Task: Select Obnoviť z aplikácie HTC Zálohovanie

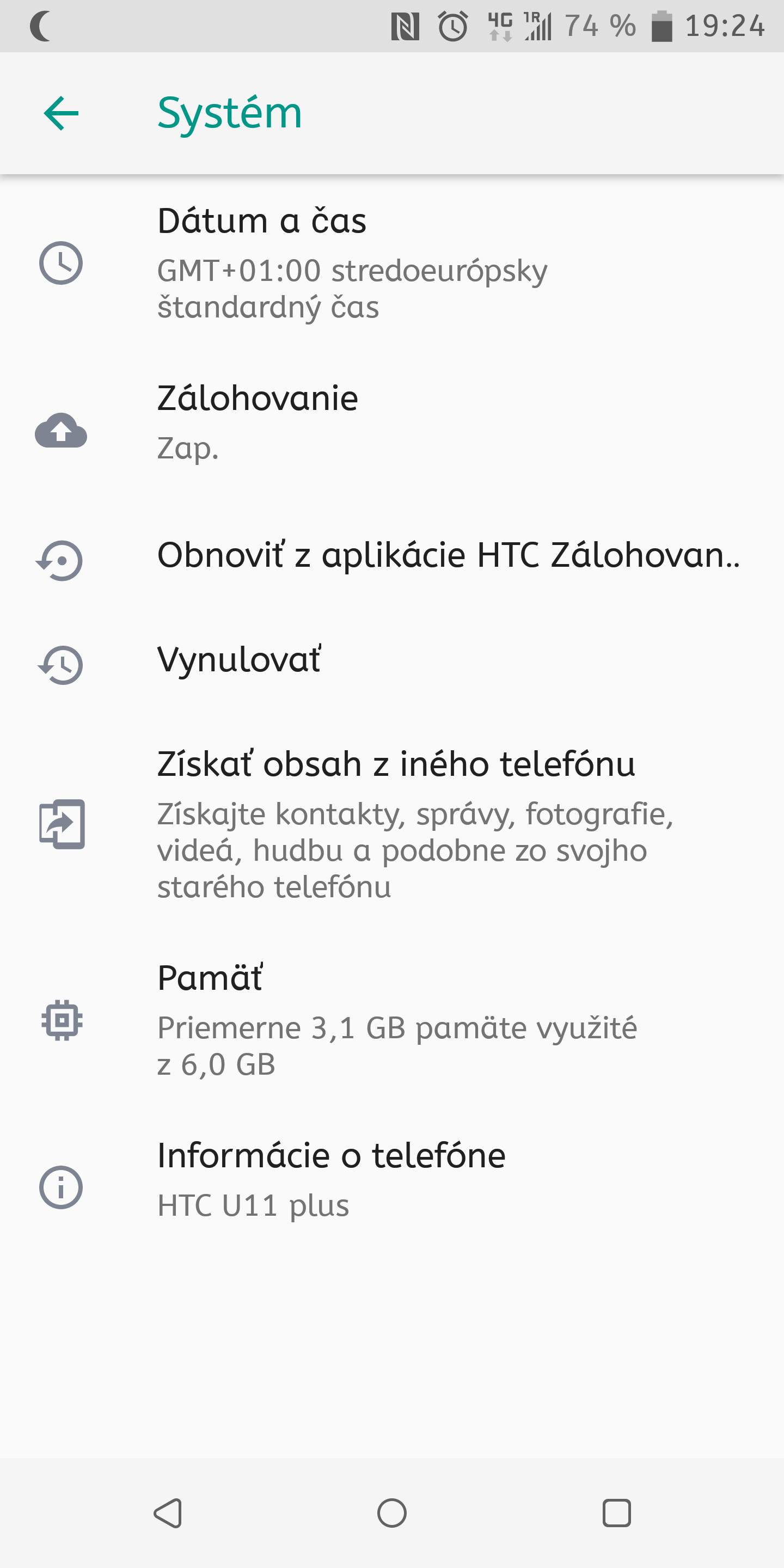Action: (392, 555)
